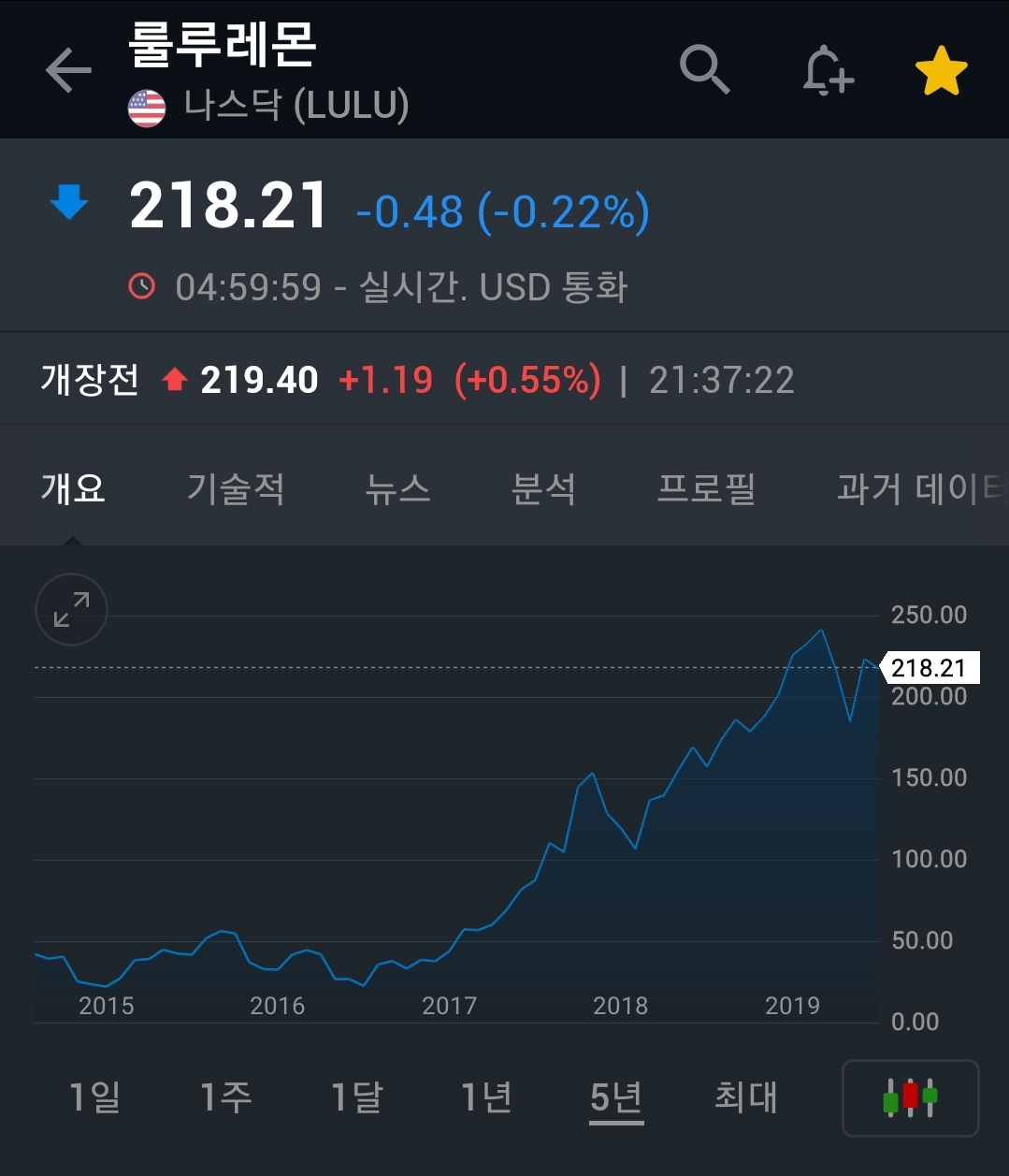Expand the chart to fullscreen
1009x1176 pixels.
click(71, 610)
